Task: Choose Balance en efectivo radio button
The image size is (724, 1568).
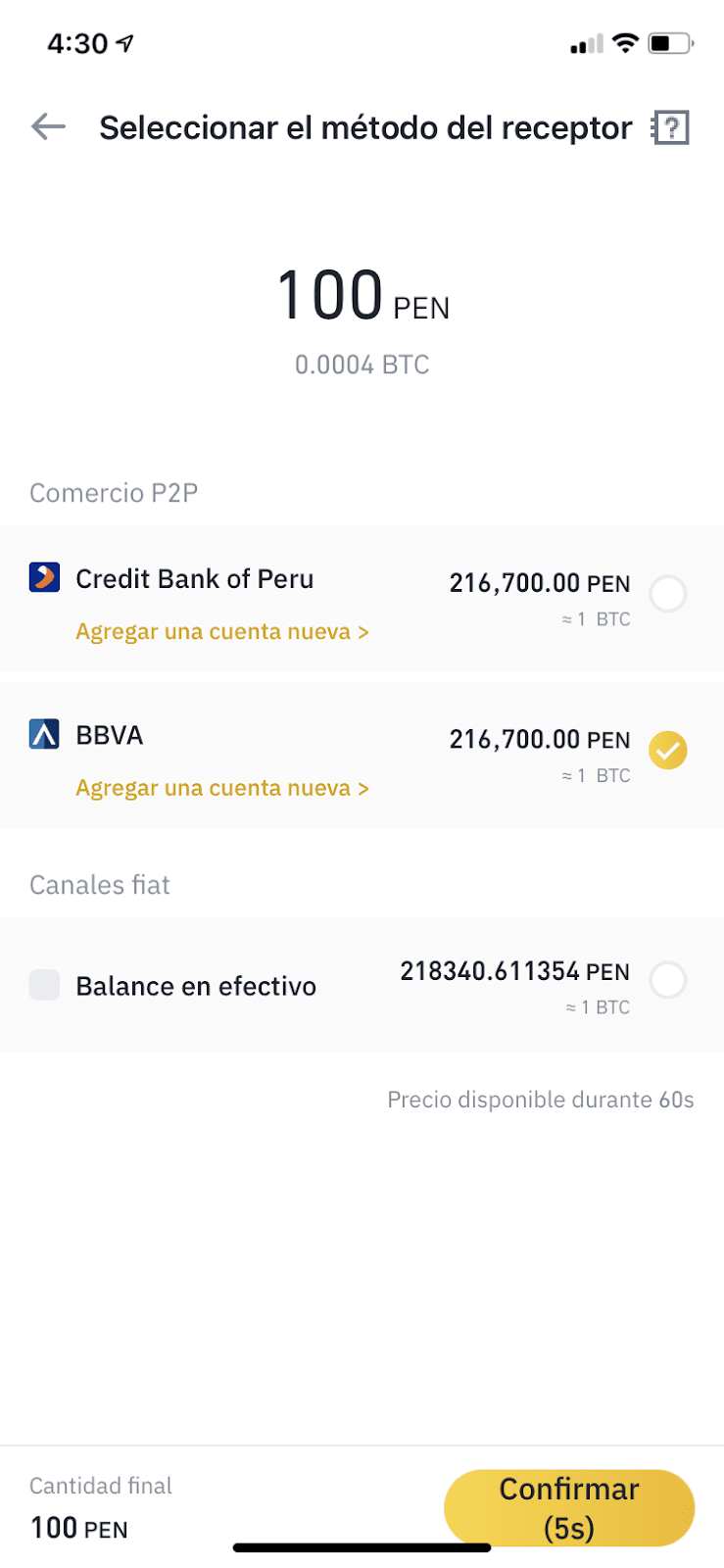Action: click(x=668, y=980)
